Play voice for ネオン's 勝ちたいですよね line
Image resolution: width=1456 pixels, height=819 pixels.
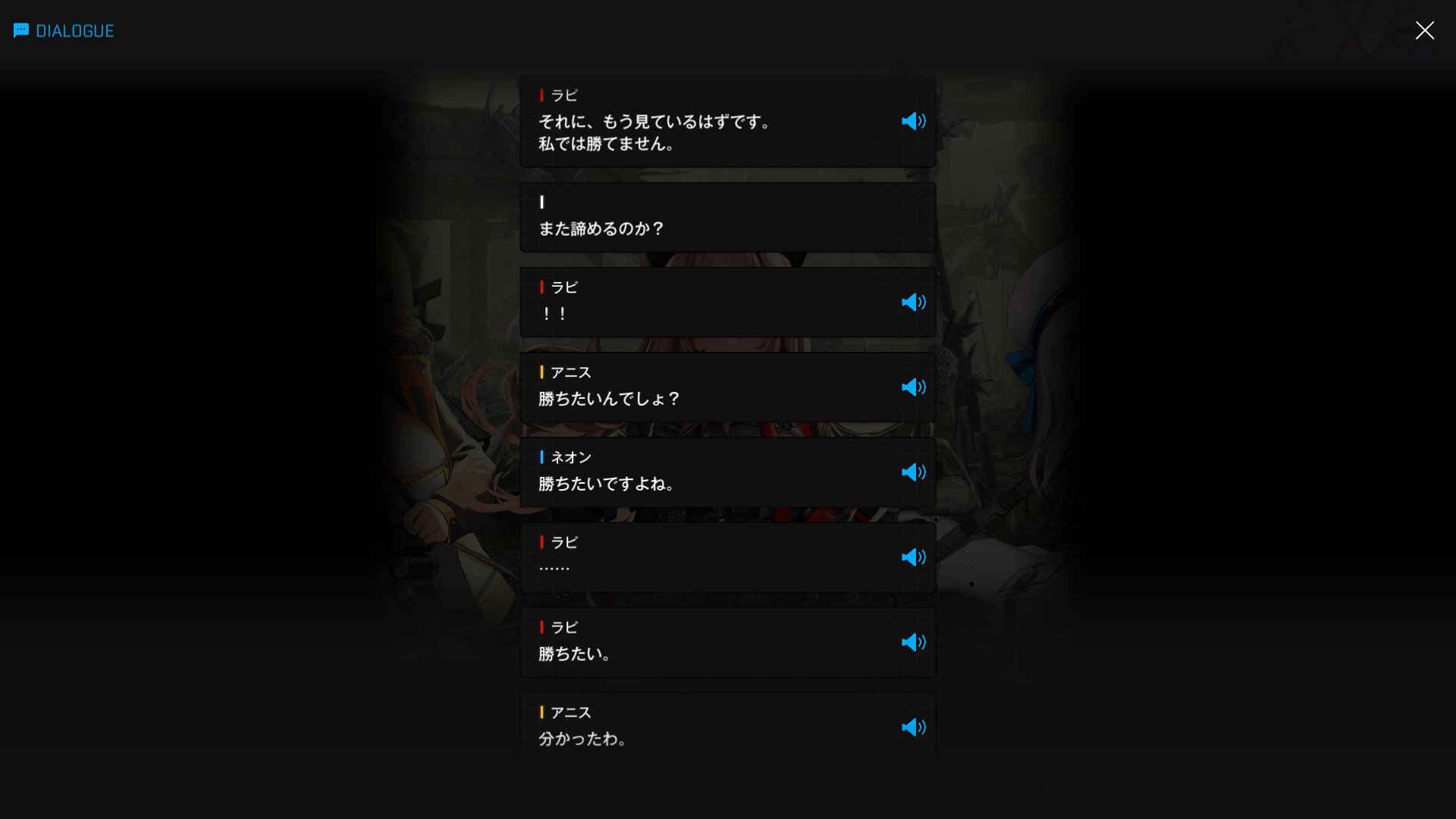click(x=913, y=472)
